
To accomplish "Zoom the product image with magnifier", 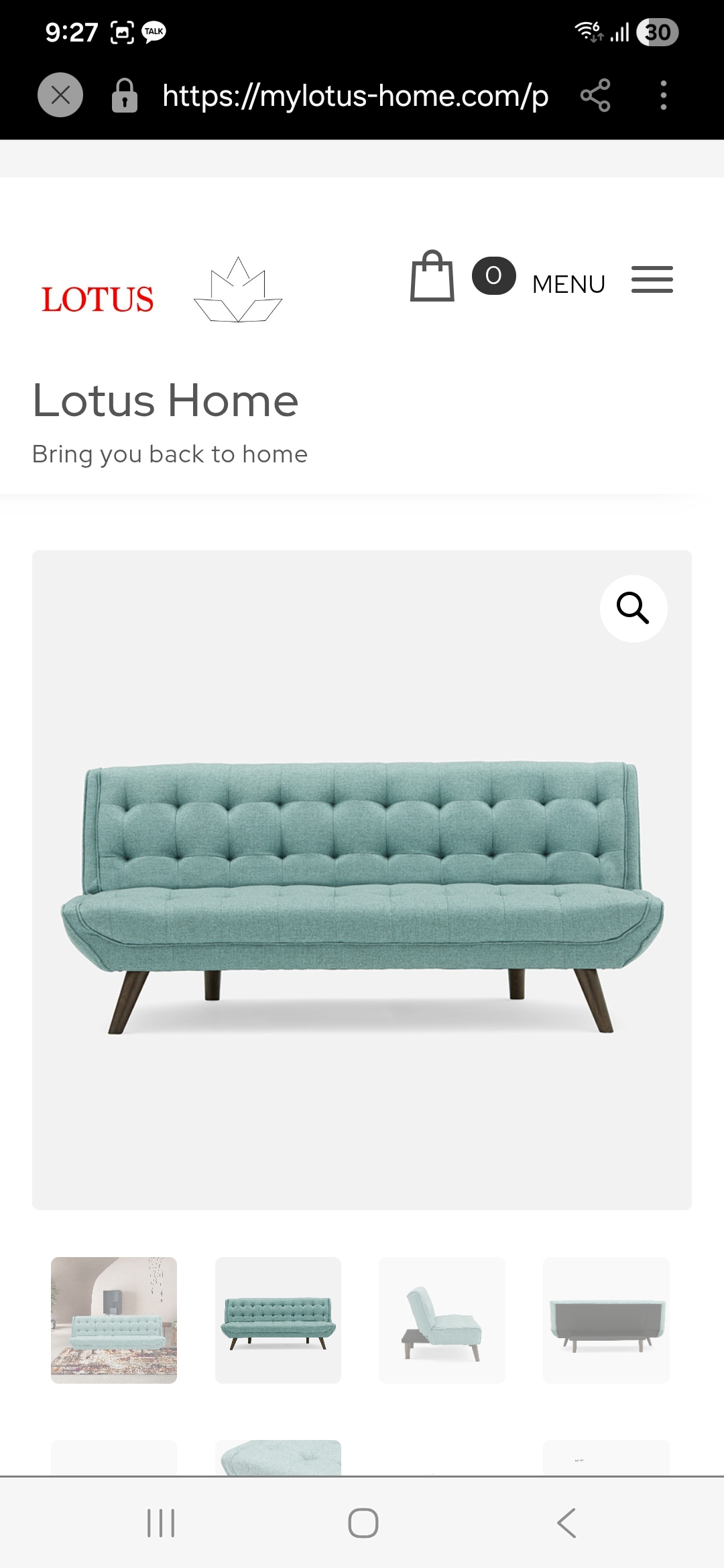I will click(633, 608).
